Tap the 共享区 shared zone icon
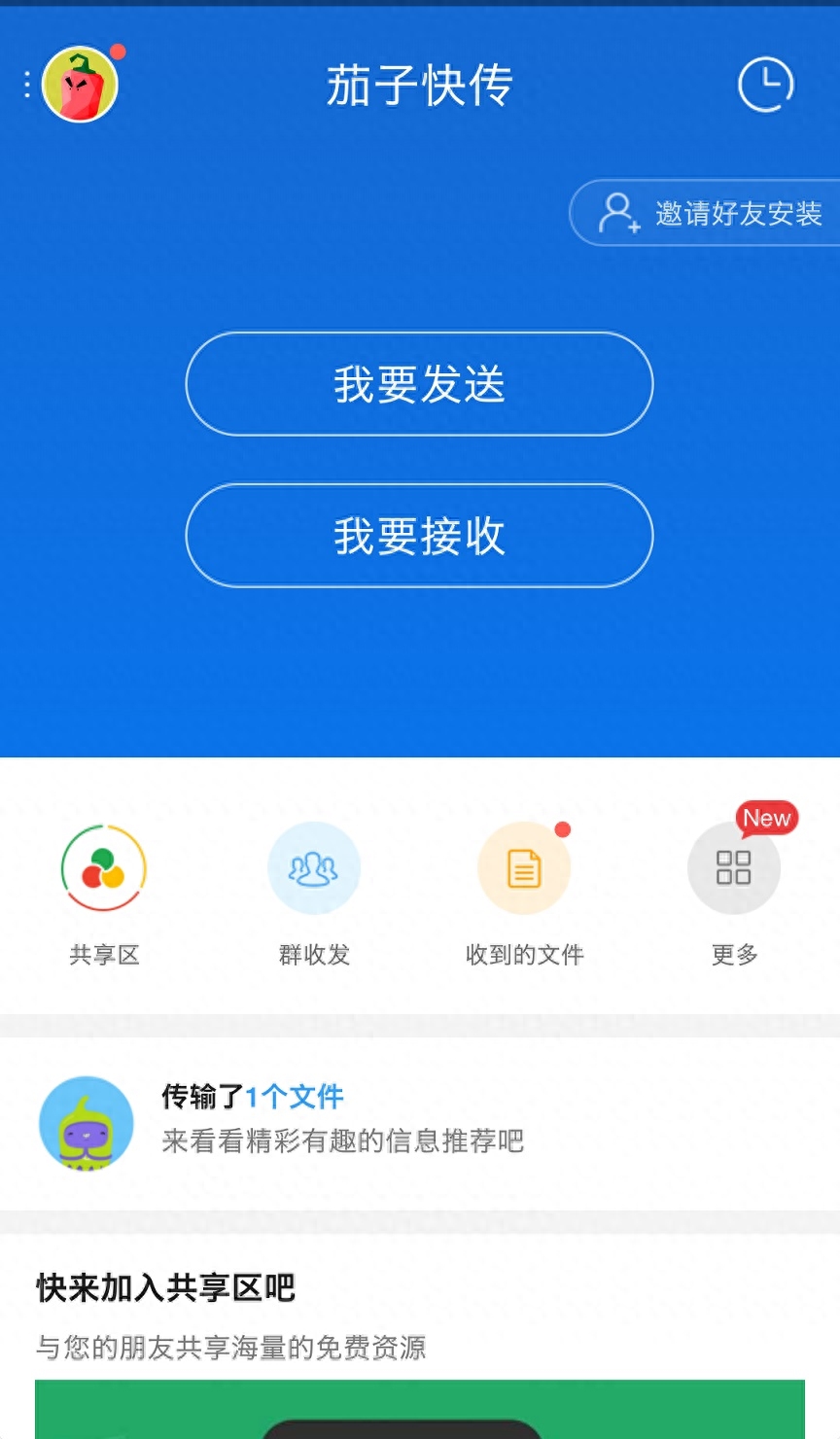This screenshot has height=1439, width=840. click(103, 867)
